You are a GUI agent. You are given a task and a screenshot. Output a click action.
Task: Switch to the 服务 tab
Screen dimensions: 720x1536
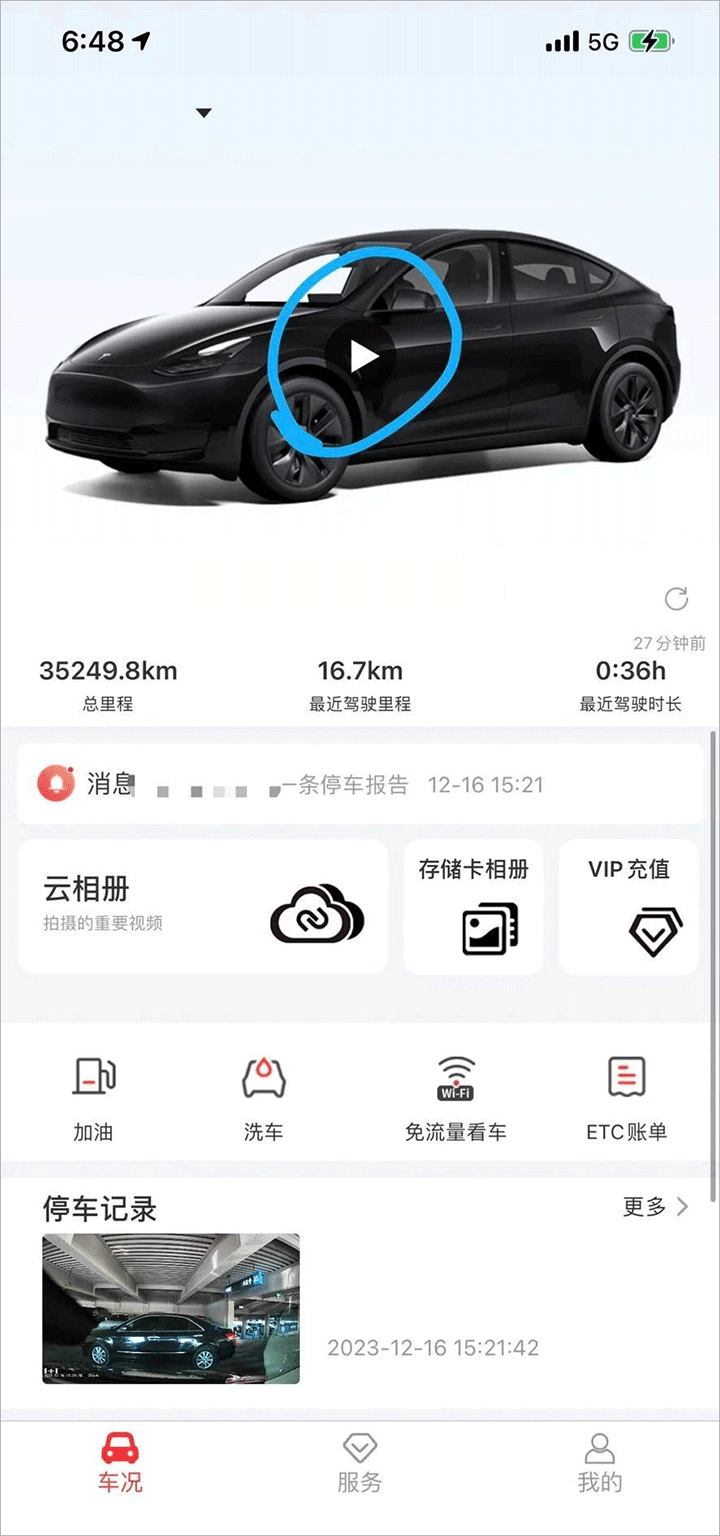[x=360, y=1462]
